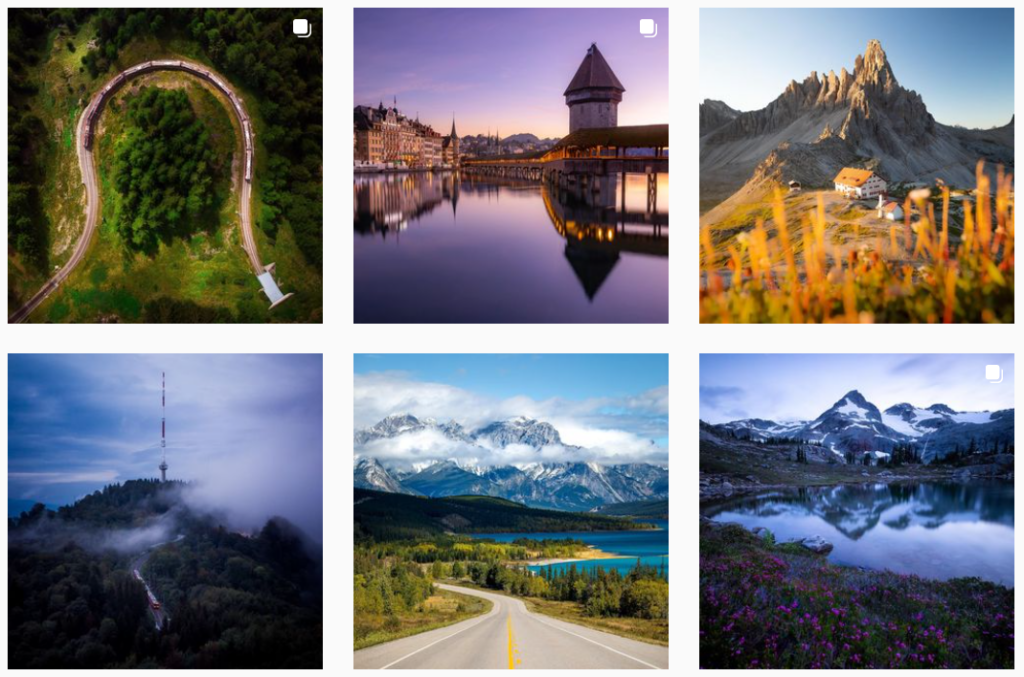This screenshot has width=1024, height=677.
Task: Open the purple sunset wooden bridge tower post
Action: tap(510, 165)
